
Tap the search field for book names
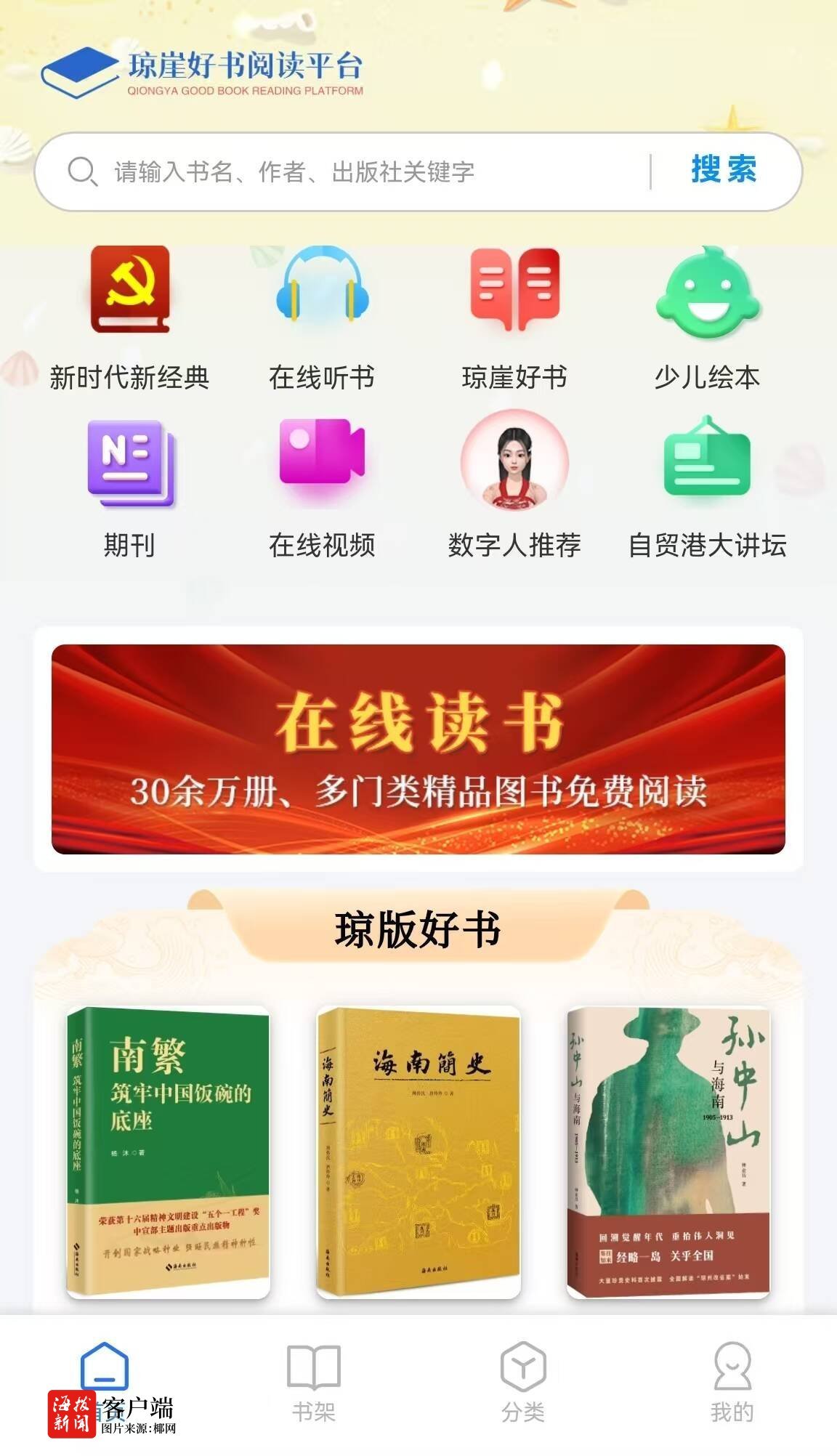pos(363,172)
